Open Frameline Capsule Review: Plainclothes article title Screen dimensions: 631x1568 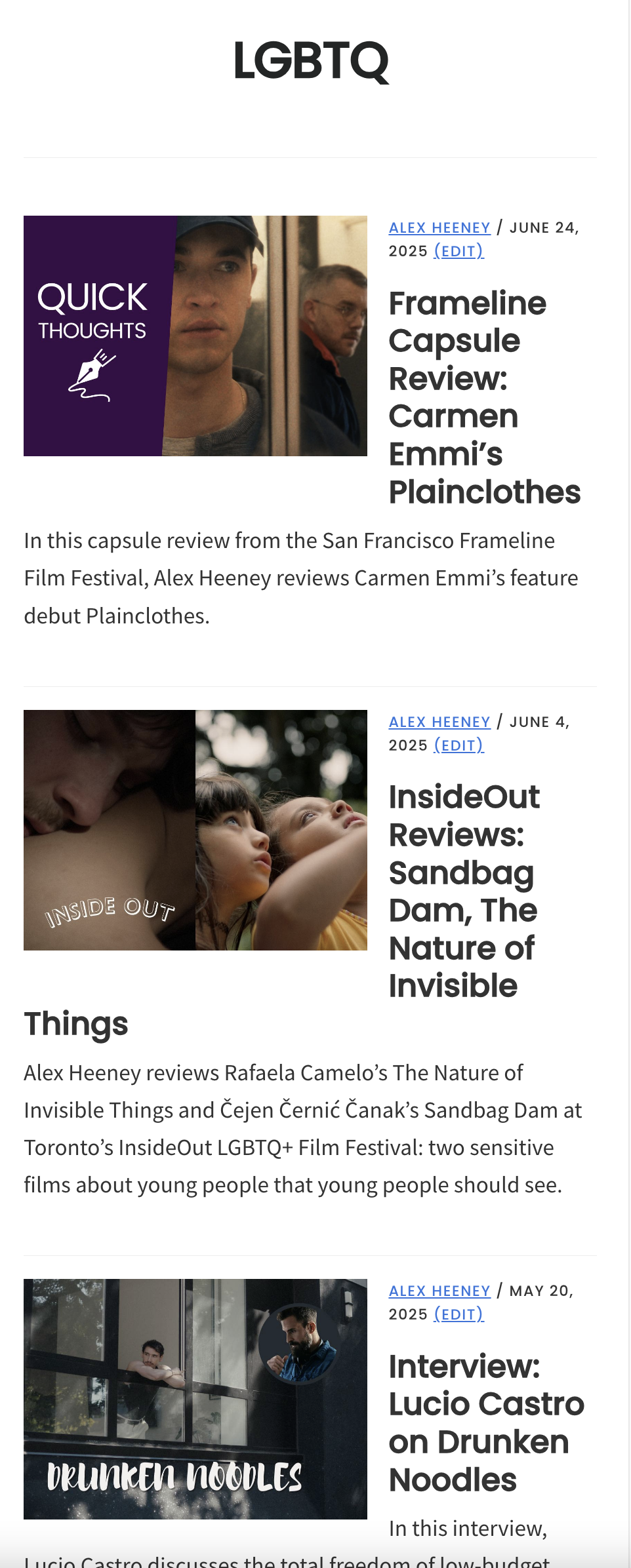pyautogui.click(x=484, y=397)
